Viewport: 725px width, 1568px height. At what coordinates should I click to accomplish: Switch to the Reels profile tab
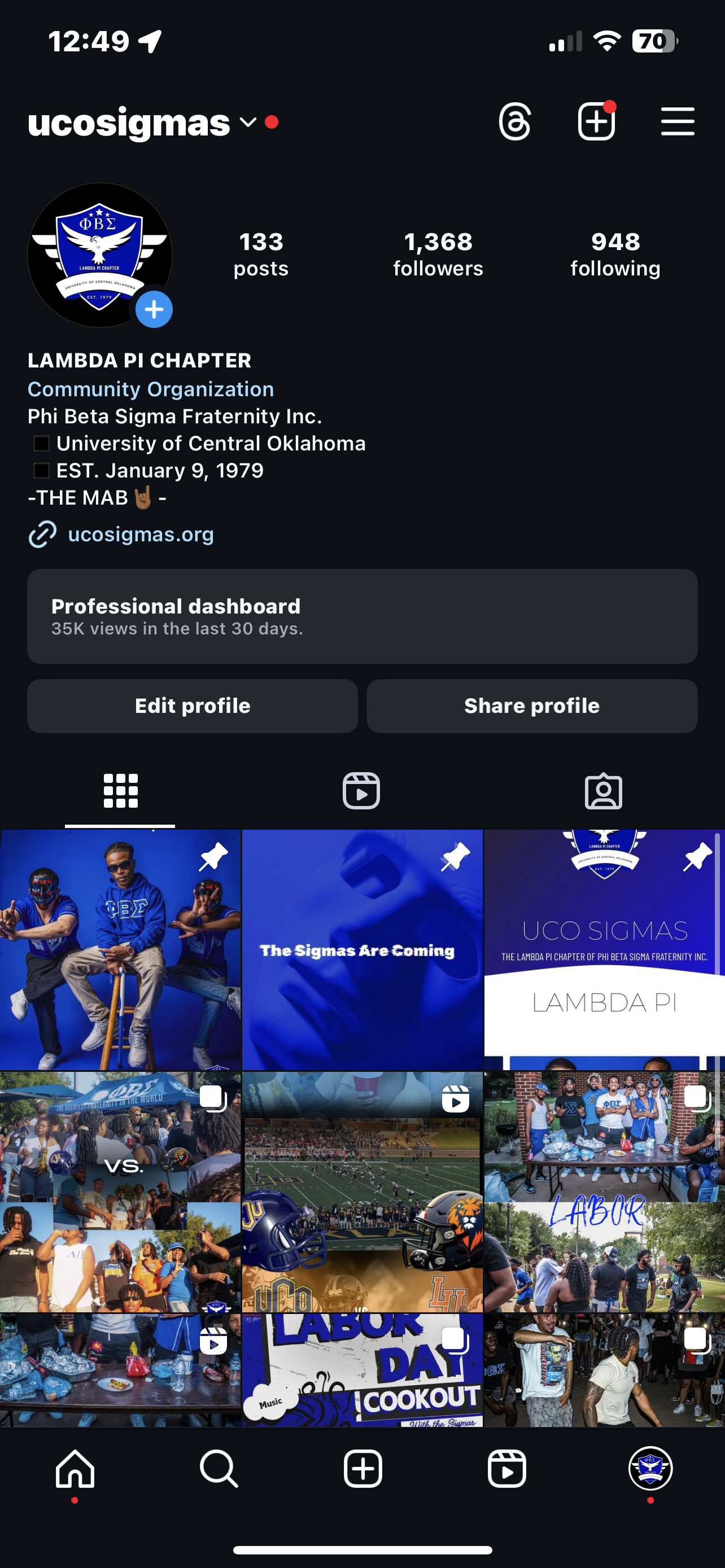(361, 791)
